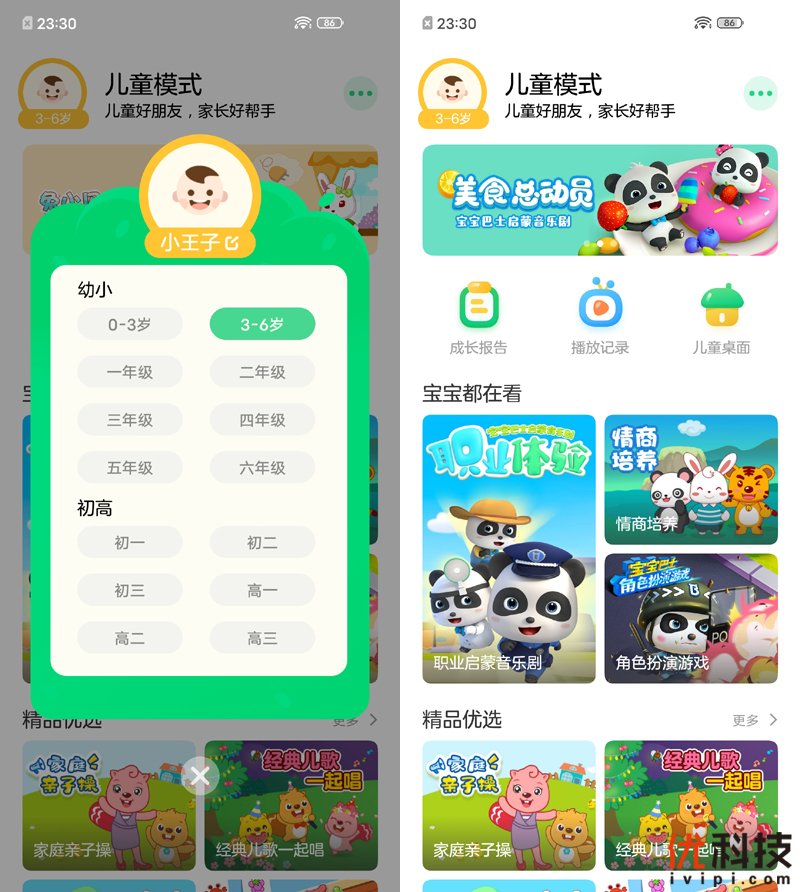800x892 pixels.
Task: Choose the 3-6岁 age option
Action: [262, 324]
